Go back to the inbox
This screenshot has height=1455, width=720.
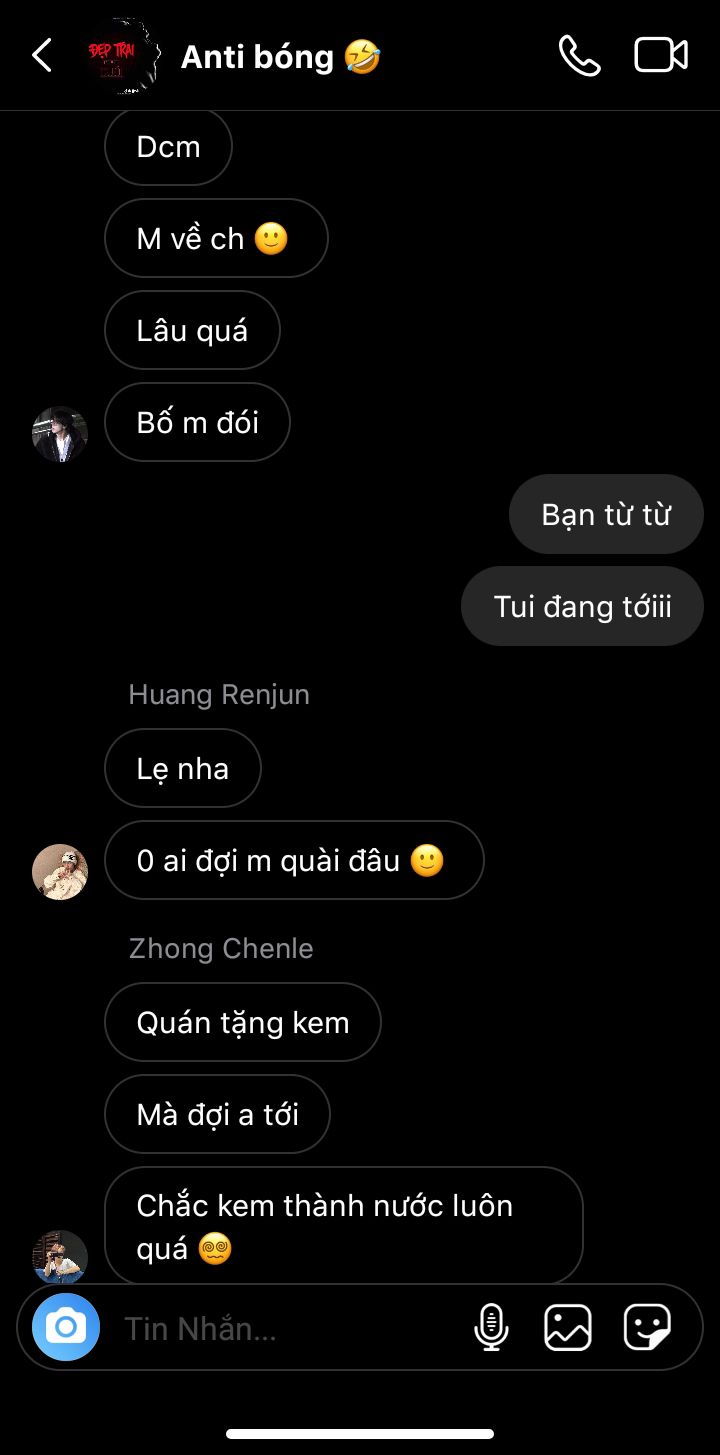(42, 56)
